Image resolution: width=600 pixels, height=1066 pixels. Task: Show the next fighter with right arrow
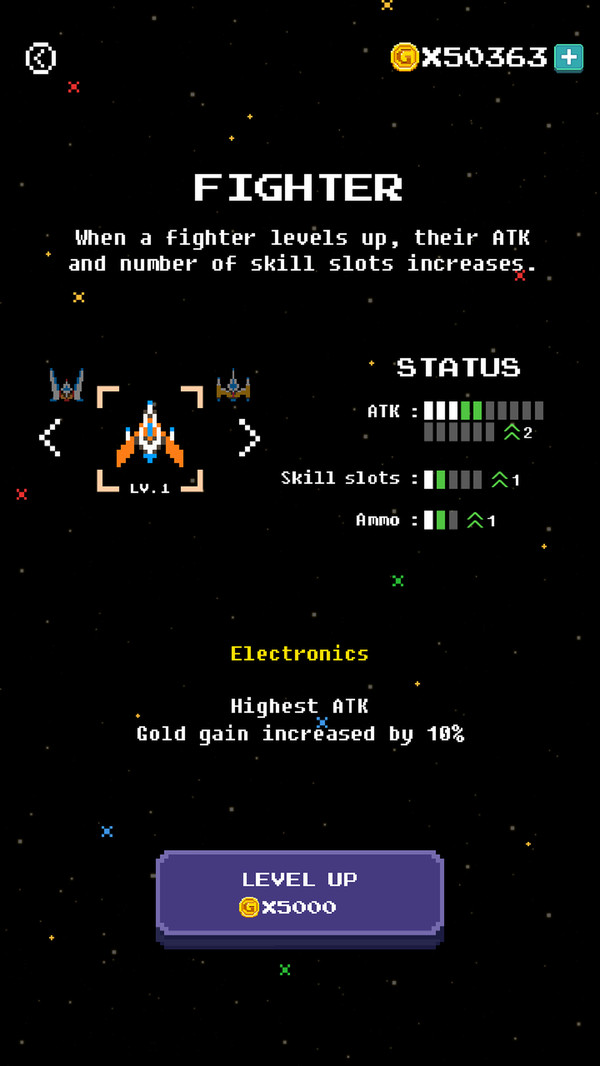249,438
